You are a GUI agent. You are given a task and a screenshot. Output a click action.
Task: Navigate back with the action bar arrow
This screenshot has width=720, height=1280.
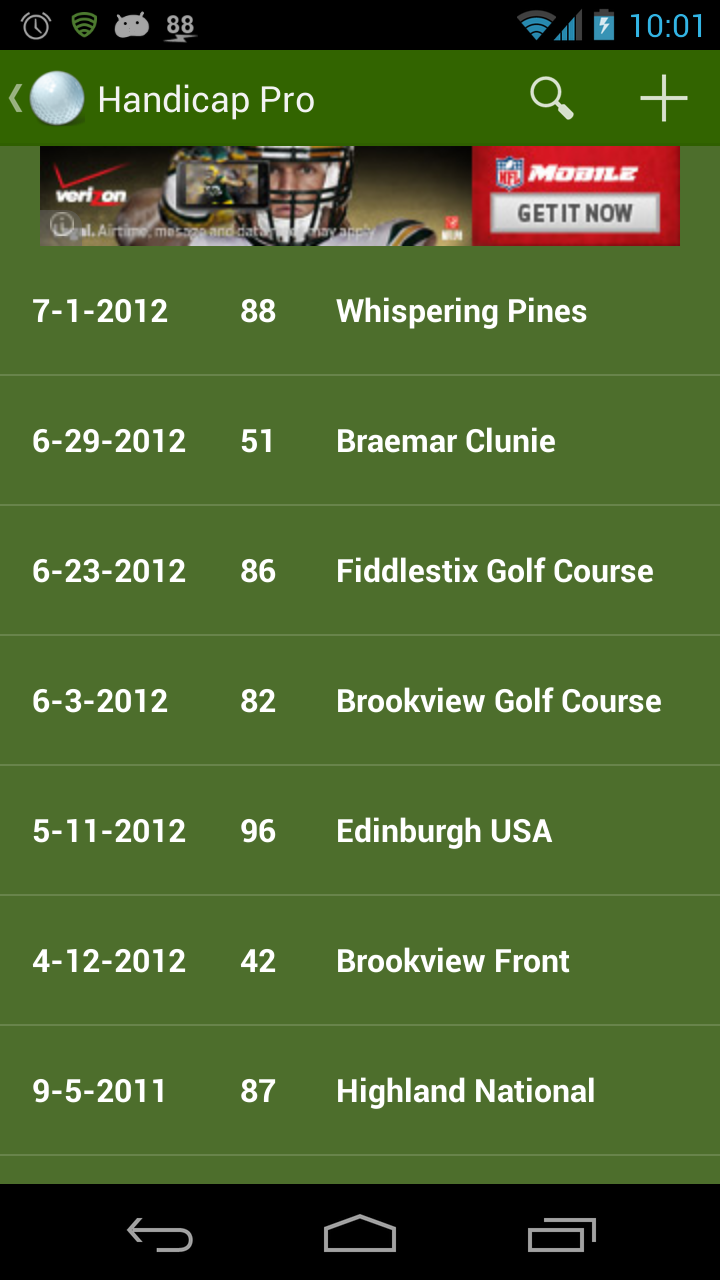coord(14,98)
